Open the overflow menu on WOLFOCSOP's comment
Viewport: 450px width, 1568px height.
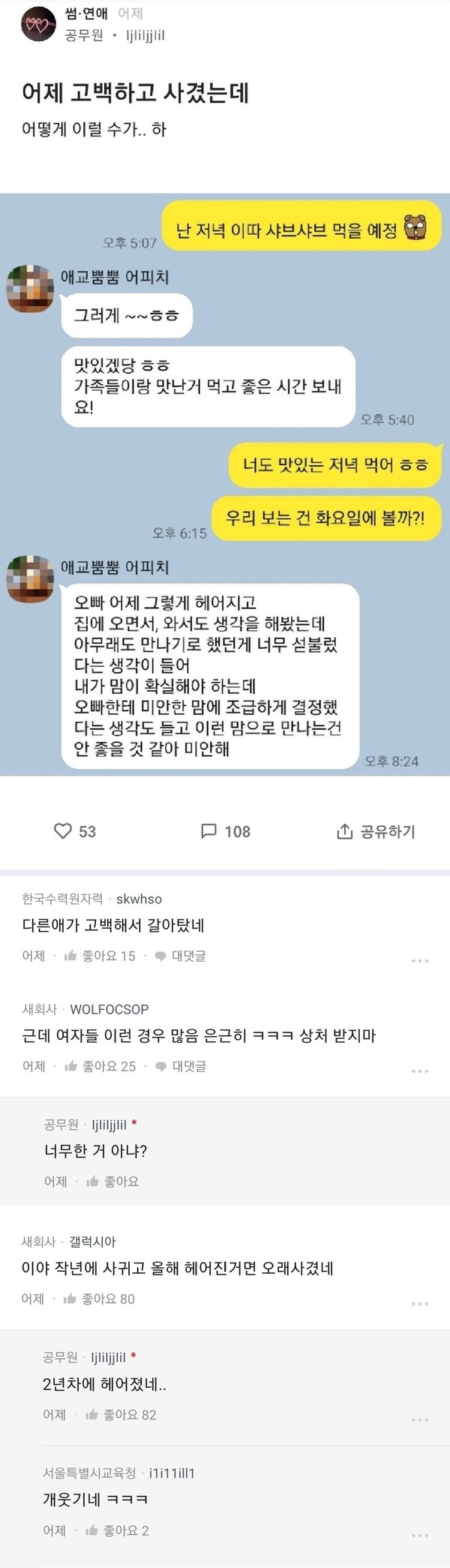tap(420, 1071)
